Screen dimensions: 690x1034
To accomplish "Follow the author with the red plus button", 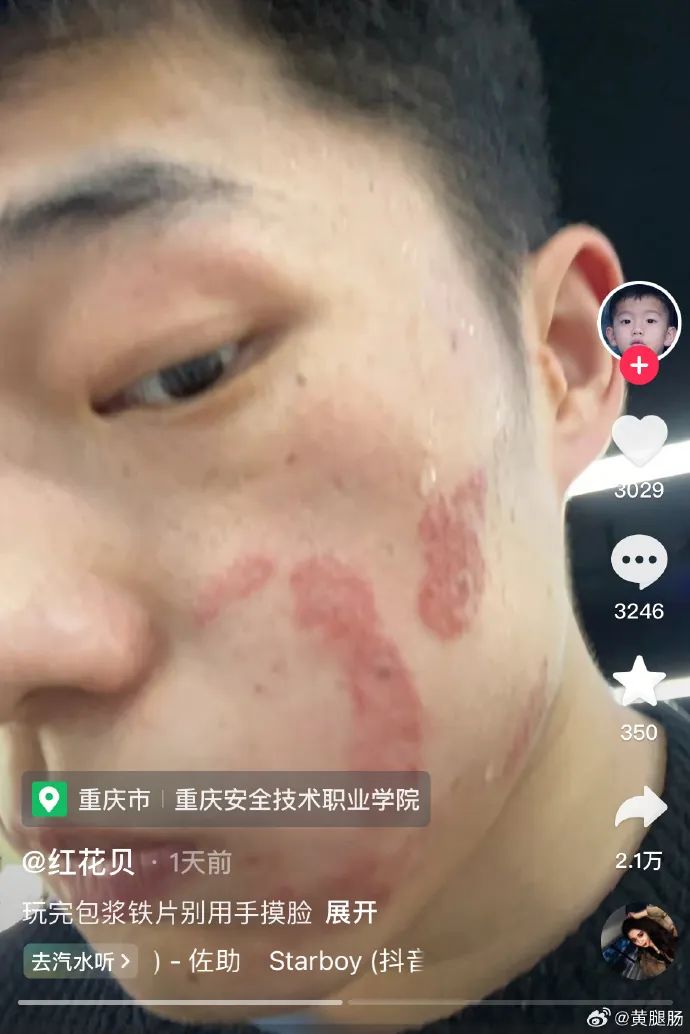I will click(x=639, y=366).
